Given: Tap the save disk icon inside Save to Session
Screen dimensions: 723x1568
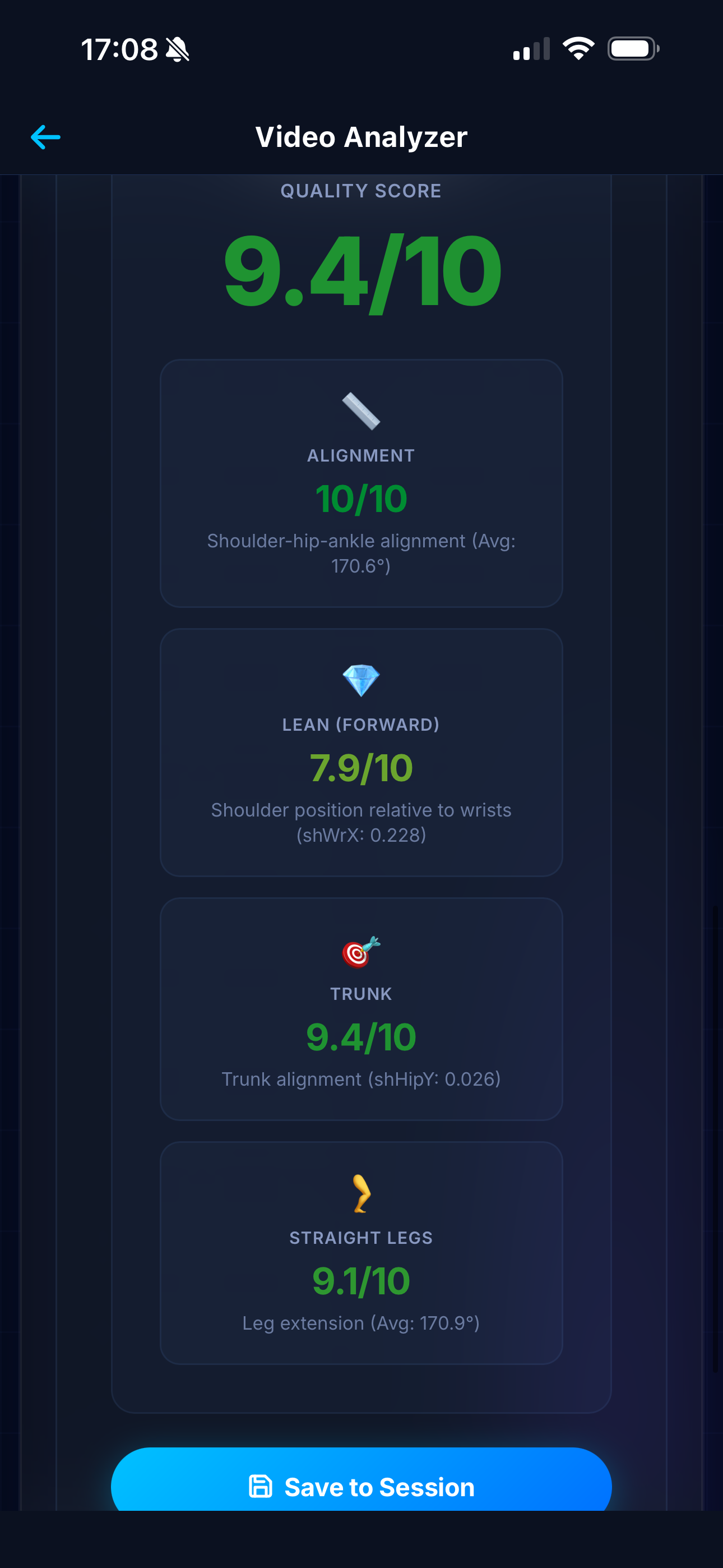Looking at the screenshot, I should tap(262, 1487).
